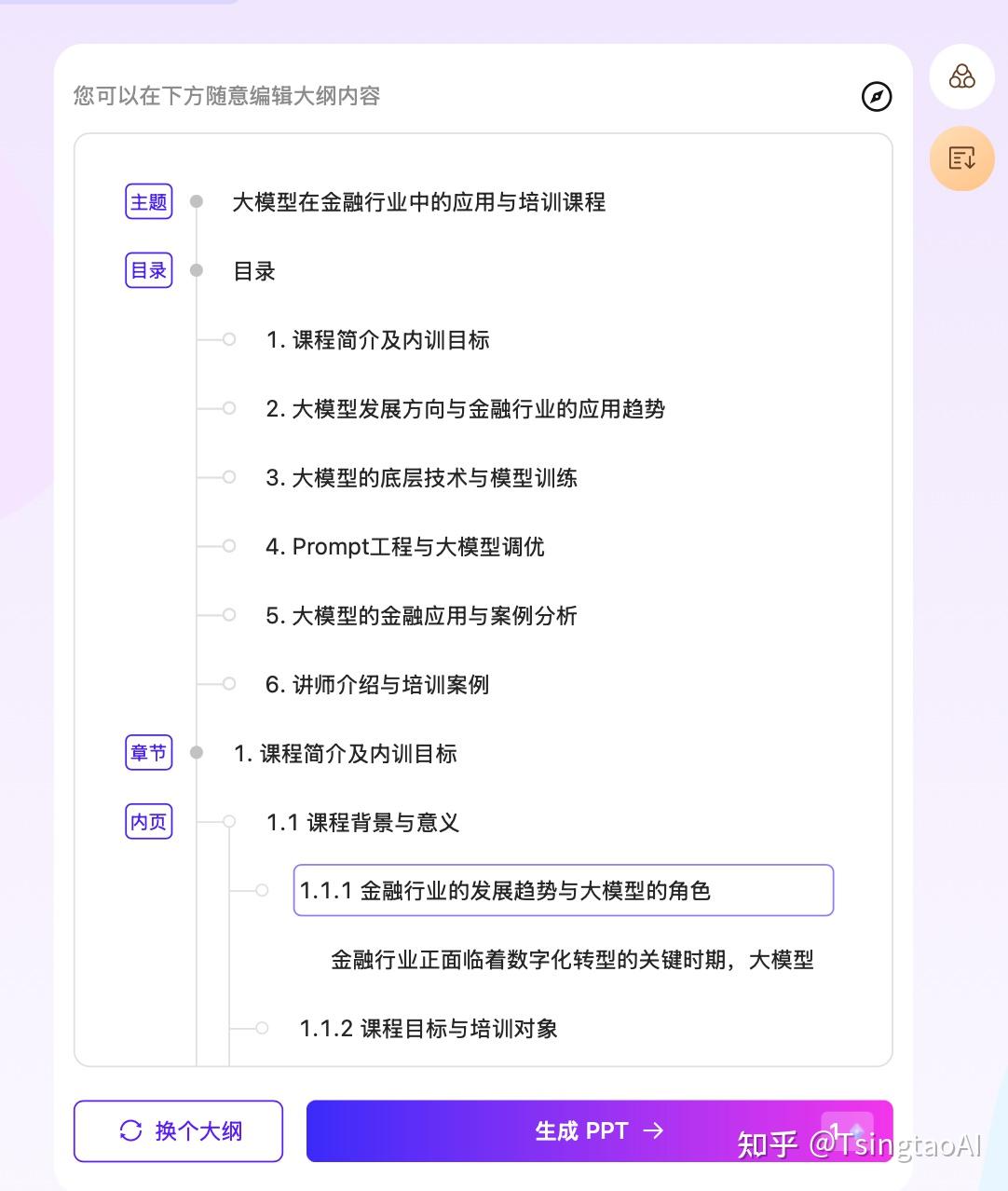Expand the circle beside 1.1.2 课程目标与培训对象
Screen dimensions: 1008x1191
[x=262, y=1027]
